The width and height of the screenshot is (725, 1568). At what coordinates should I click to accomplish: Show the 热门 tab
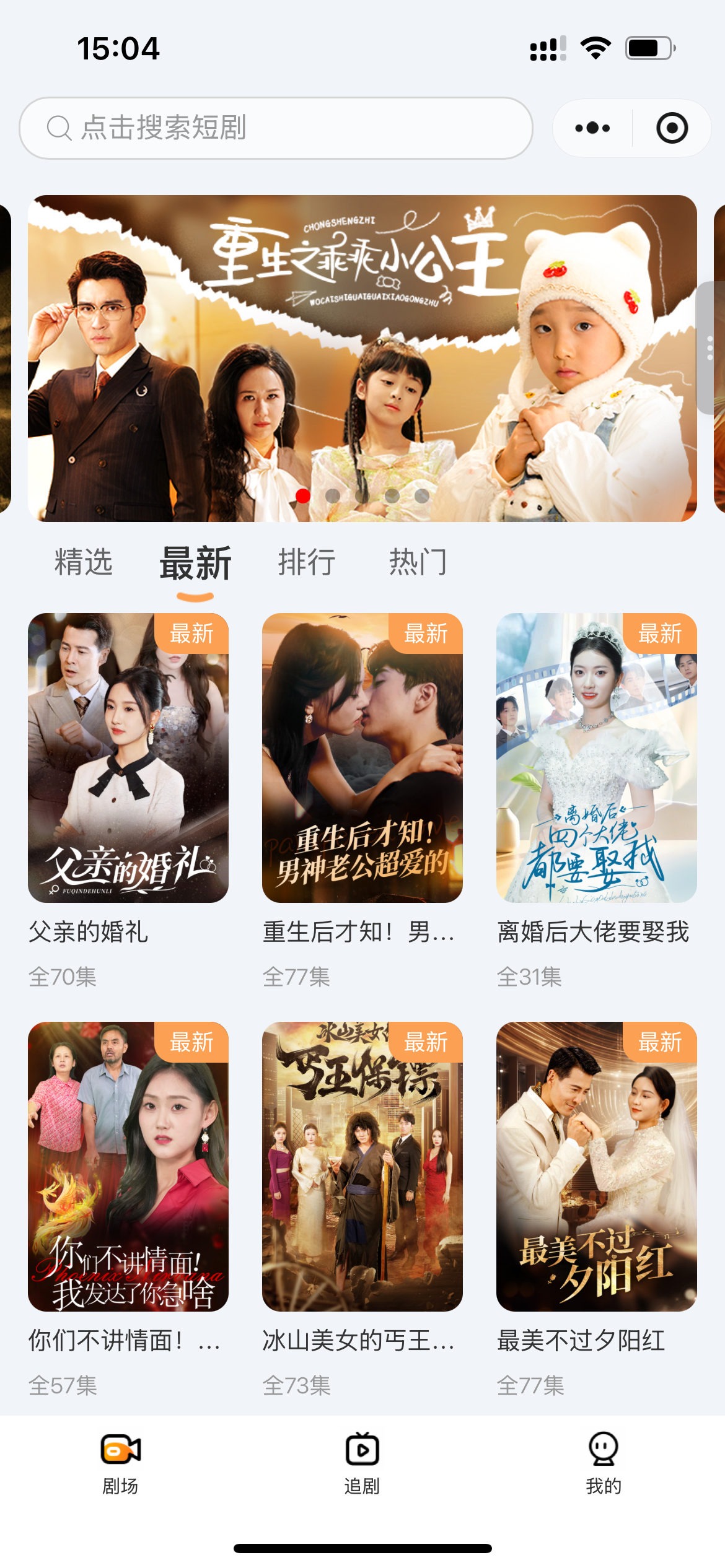pyautogui.click(x=418, y=562)
